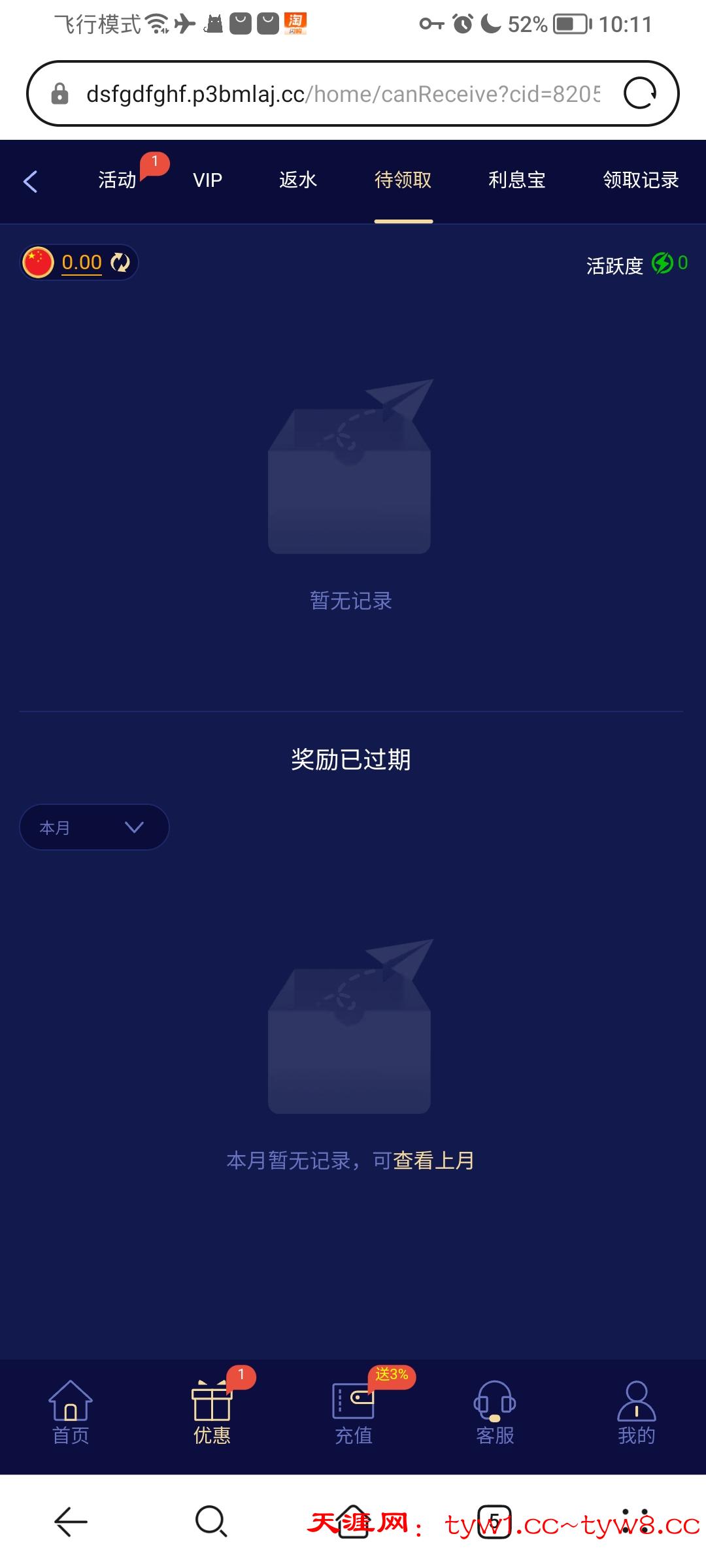Reload the page in the address bar
The image size is (706, 1568).
(x=640, y=93)
